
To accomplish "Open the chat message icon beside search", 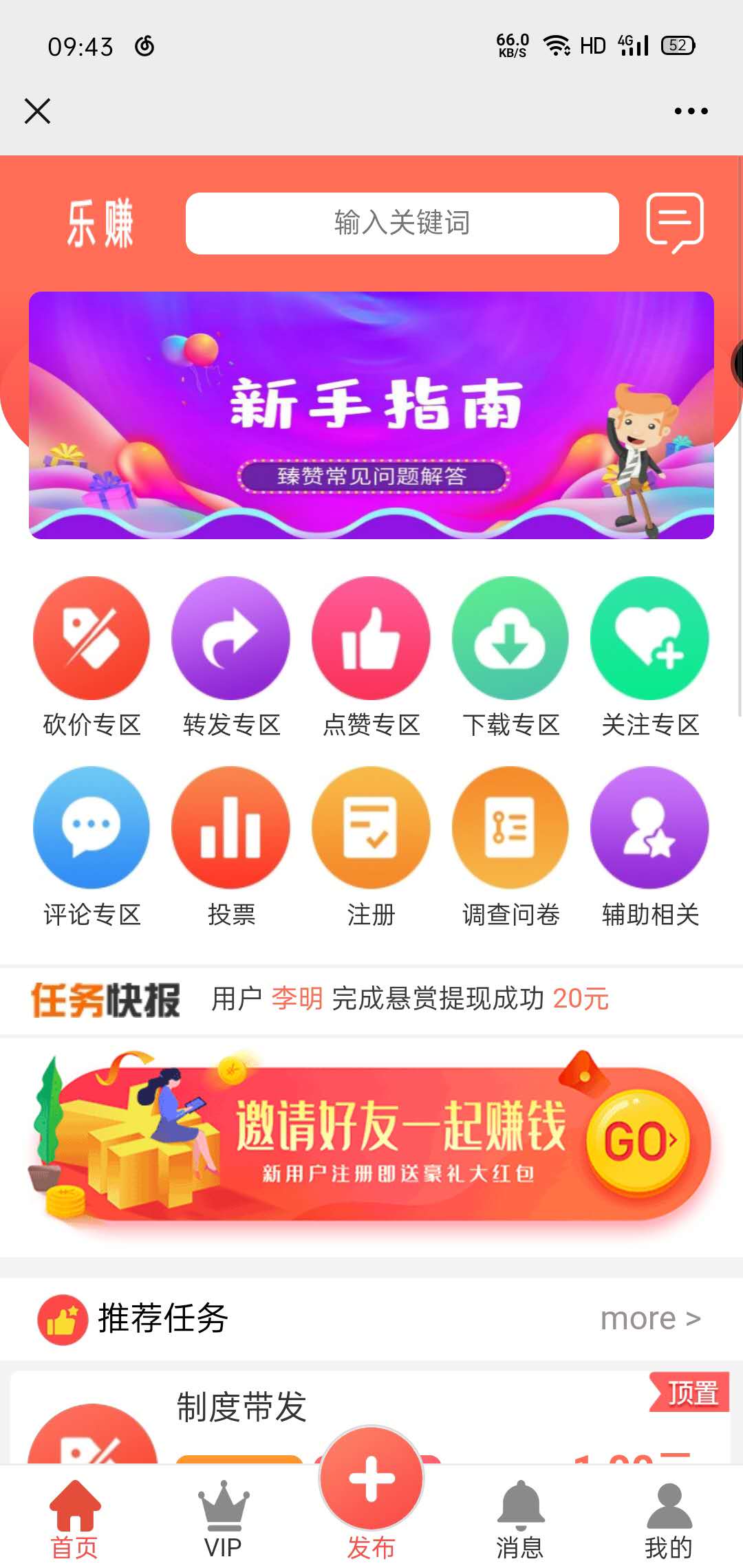I will point(674,222).
